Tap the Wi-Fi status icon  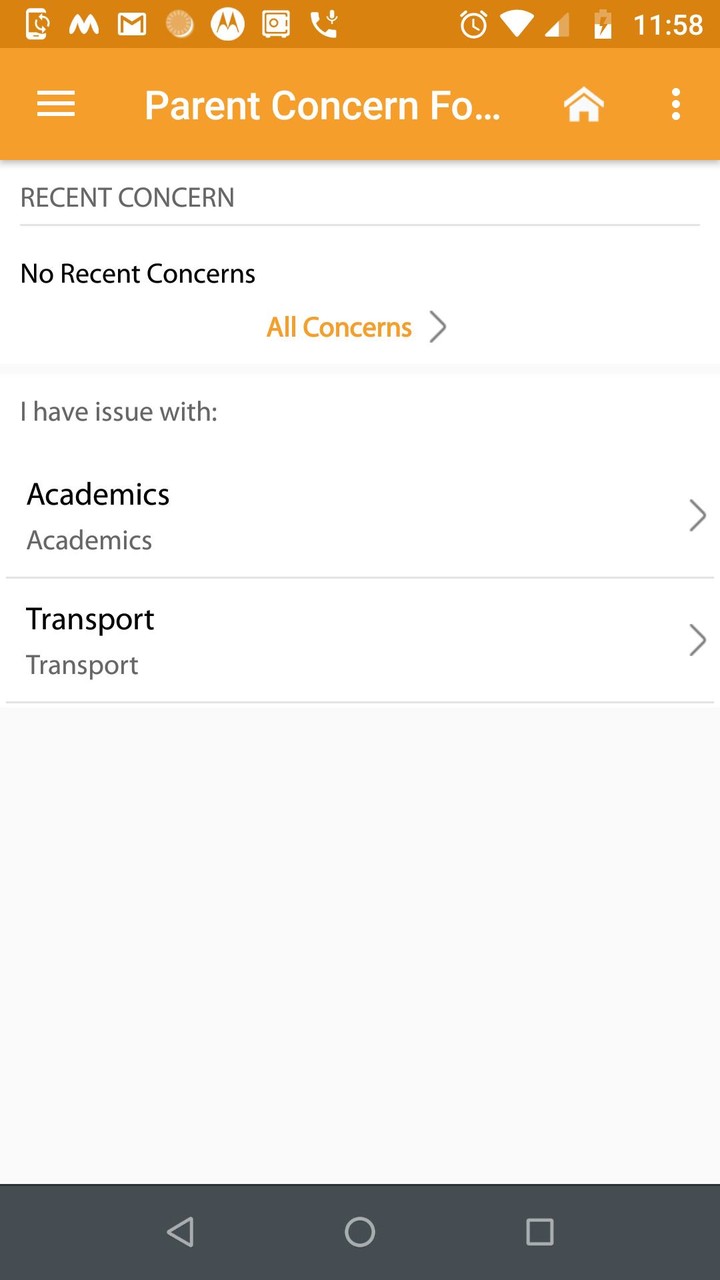[513, 24]
